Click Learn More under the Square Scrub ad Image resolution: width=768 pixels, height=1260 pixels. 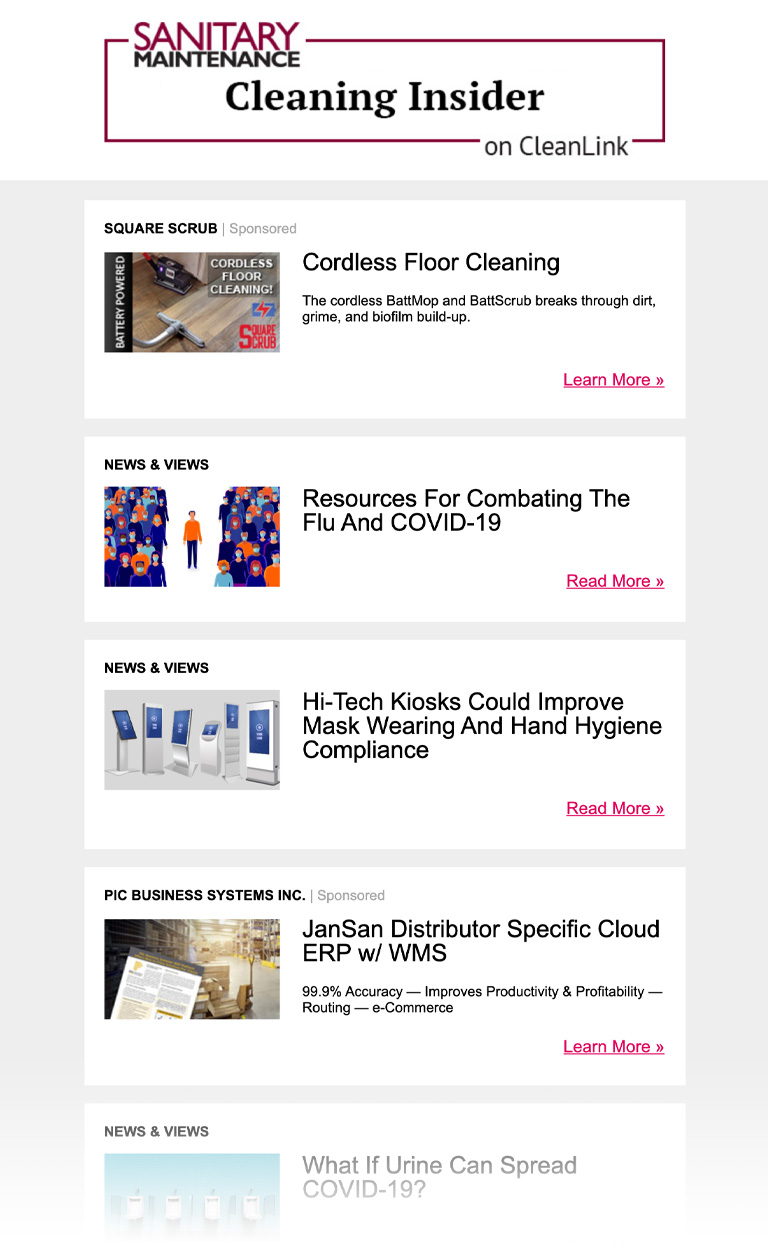pos(613,380)
